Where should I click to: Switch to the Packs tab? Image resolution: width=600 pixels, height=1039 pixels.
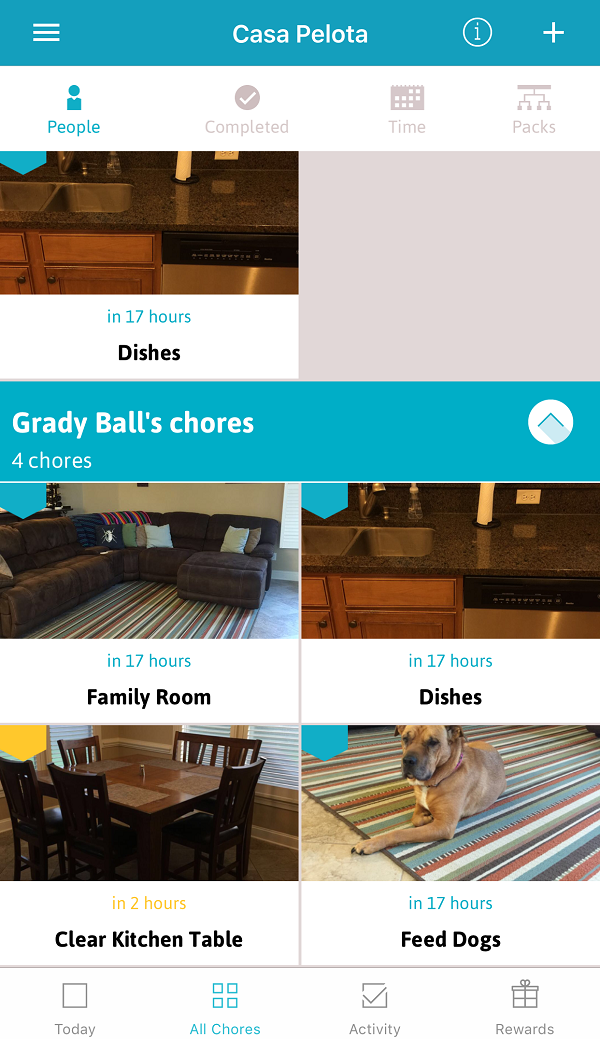click(533, 110)
